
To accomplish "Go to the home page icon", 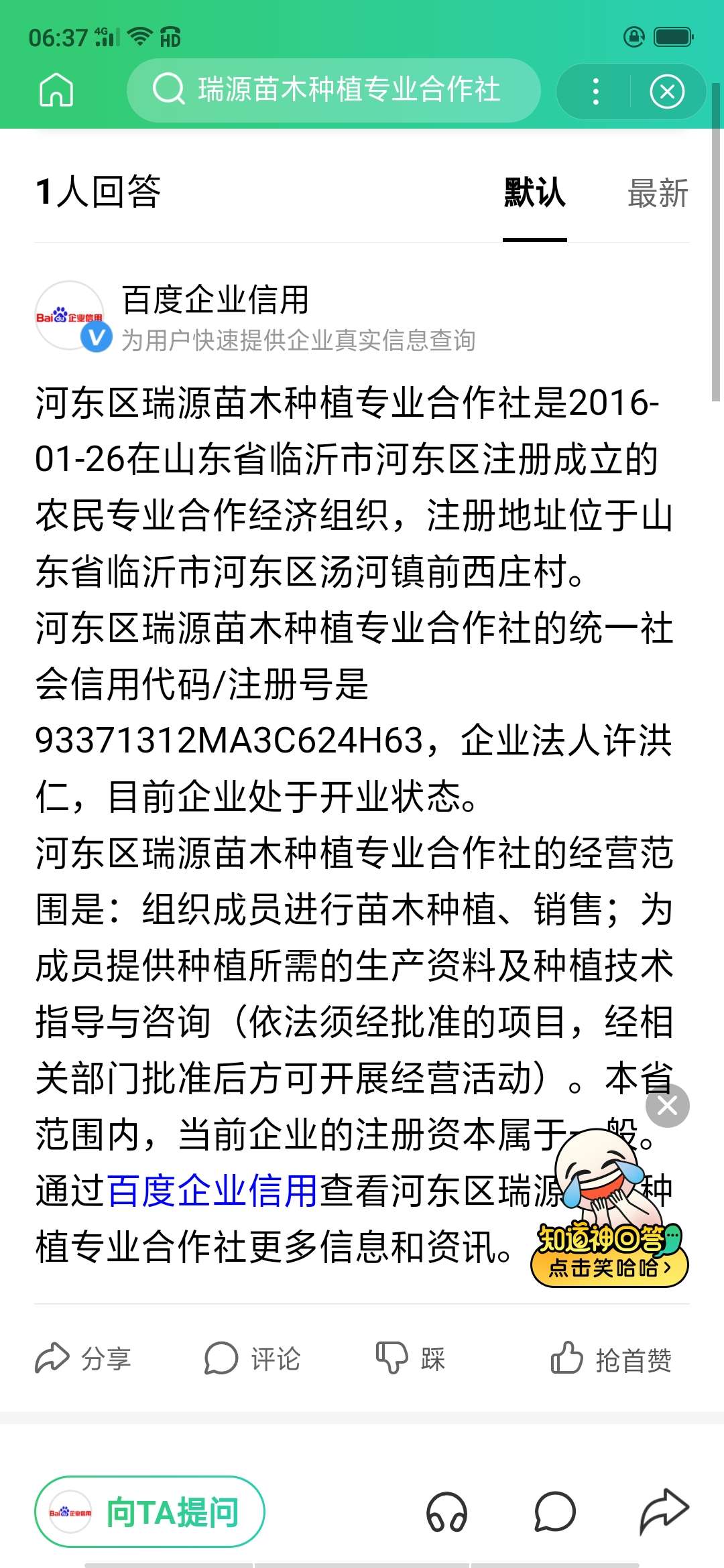I will point(56,90).
